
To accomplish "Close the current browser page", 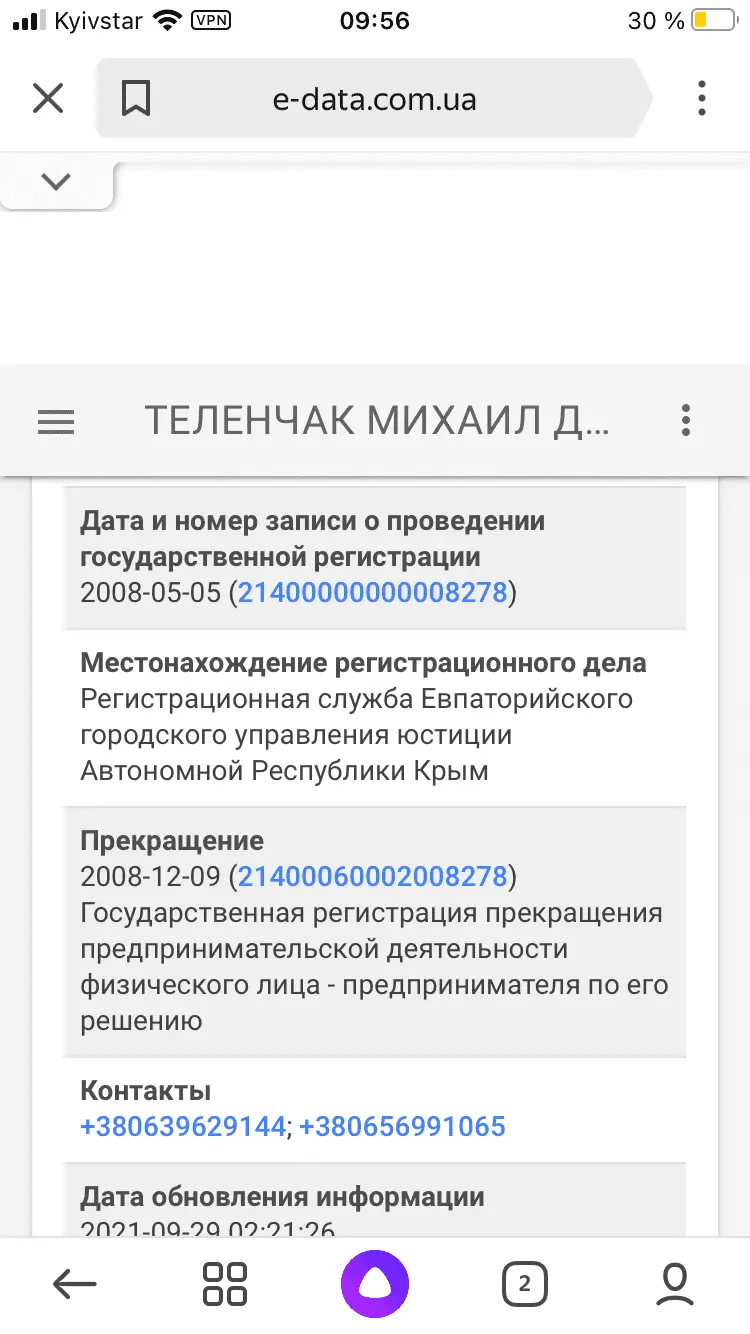I will (x=48, y=99).
